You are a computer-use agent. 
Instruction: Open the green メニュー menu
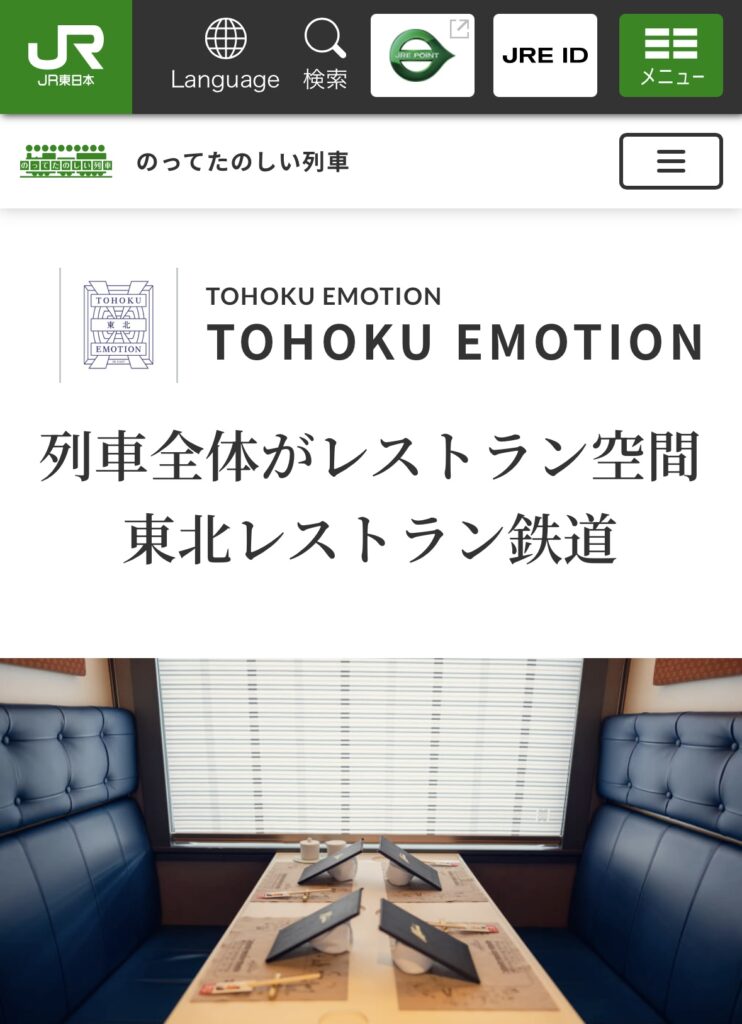[x=670, y=56]
